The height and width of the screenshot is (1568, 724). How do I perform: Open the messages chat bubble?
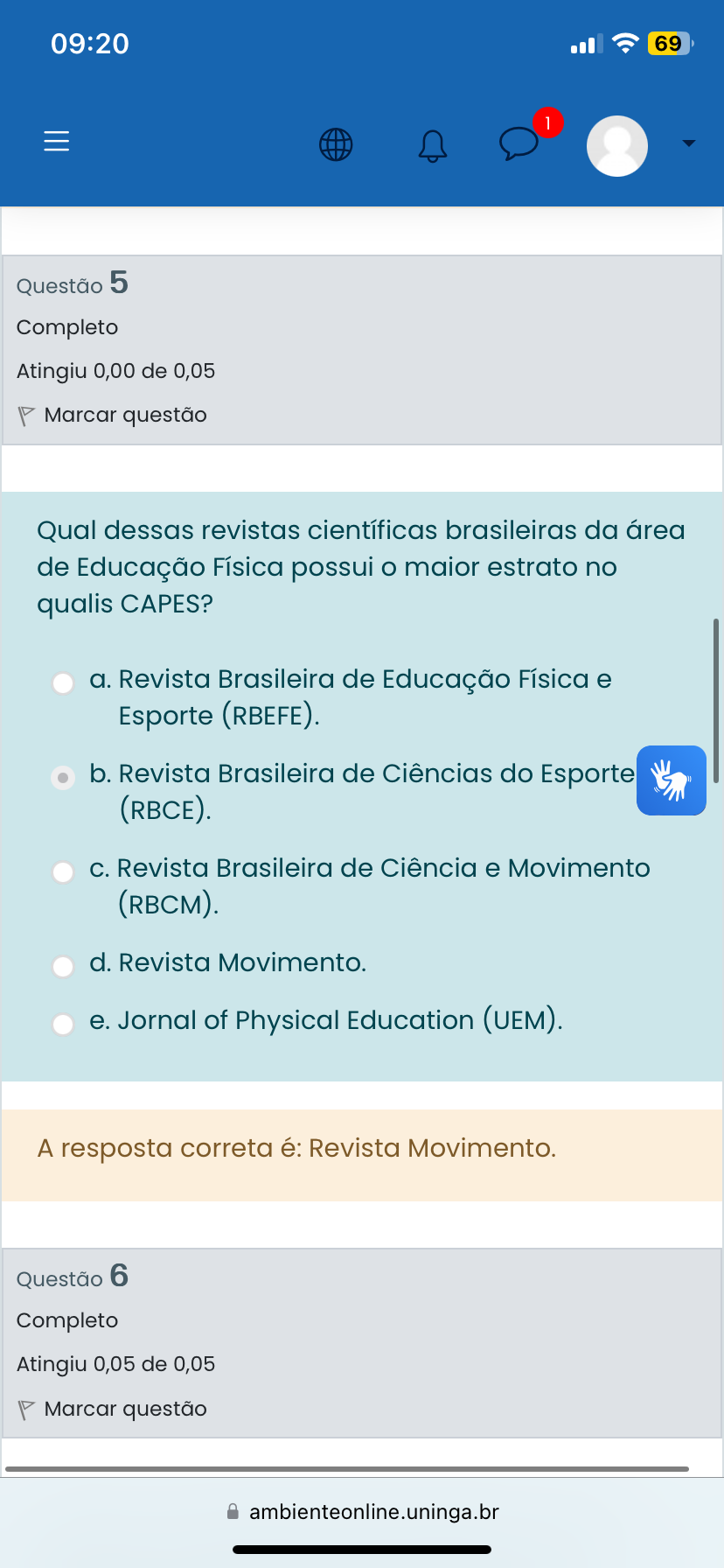pos(519,143)
